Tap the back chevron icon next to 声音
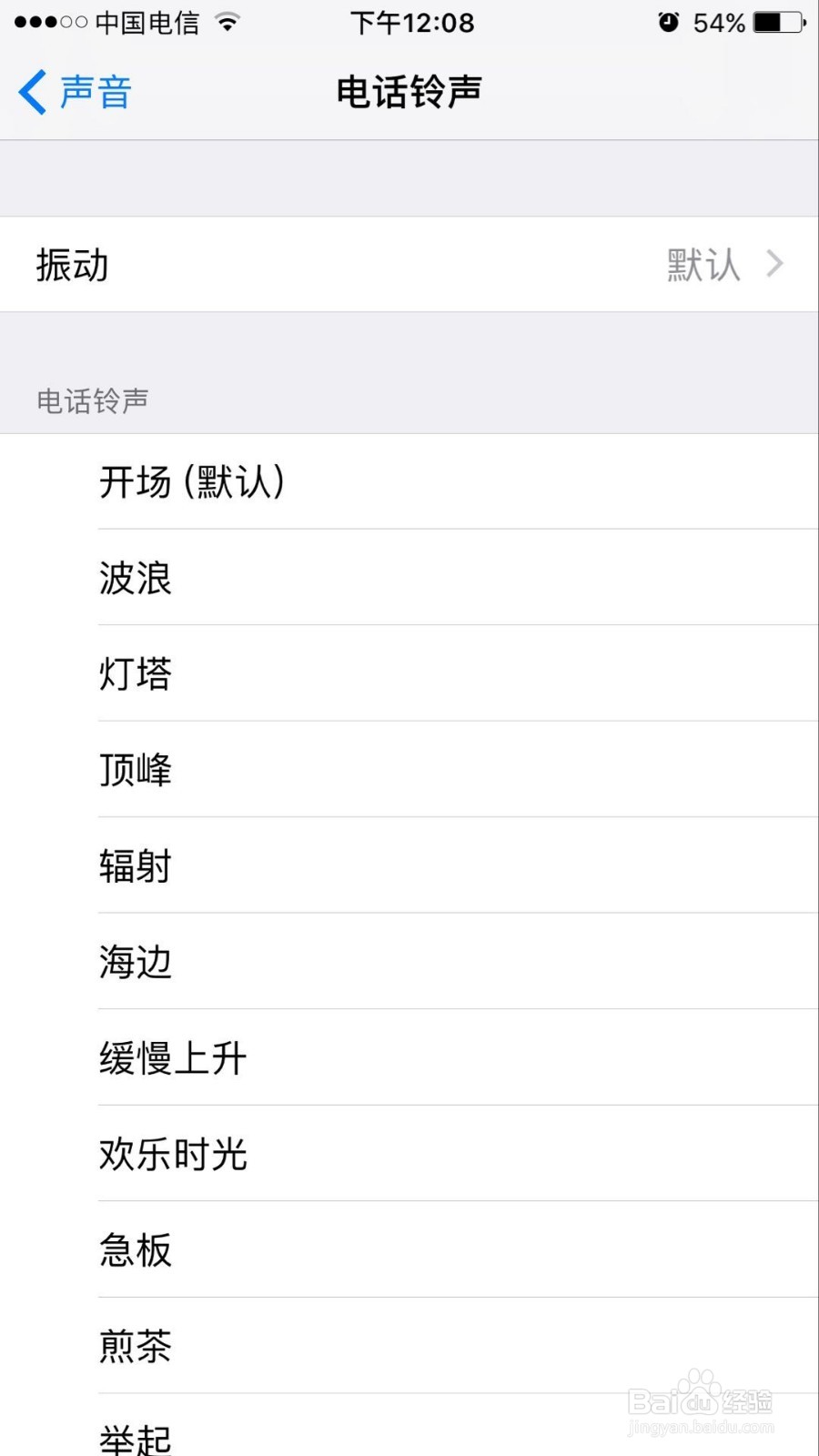Screen dimensions: 819x1456 (31, 91)
